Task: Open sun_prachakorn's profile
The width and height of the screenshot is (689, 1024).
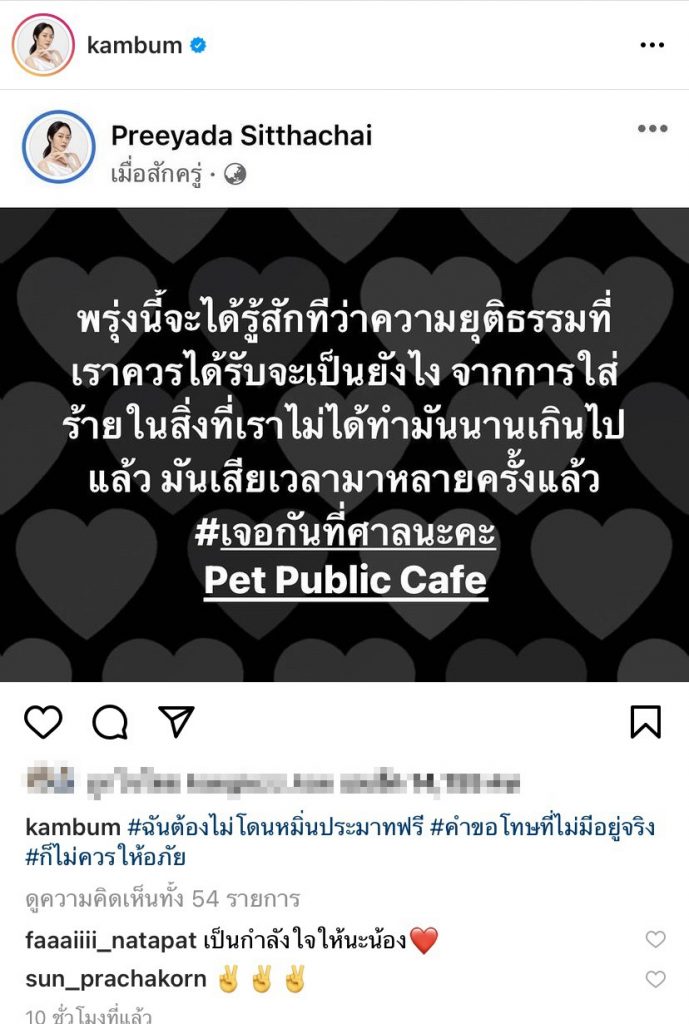Action: click(114, 979)
